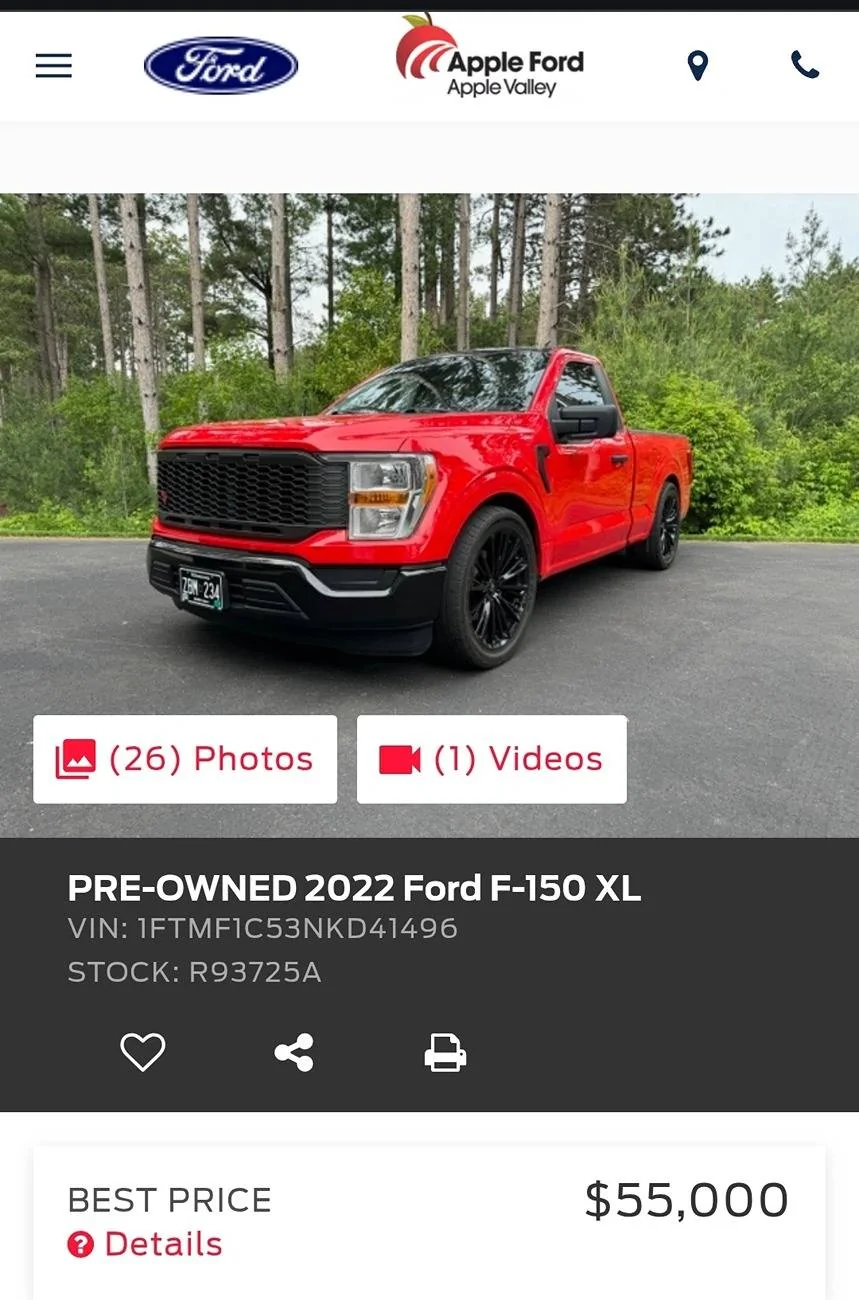
Task: Click the video camera icon
Action: [x=400, y=758]
